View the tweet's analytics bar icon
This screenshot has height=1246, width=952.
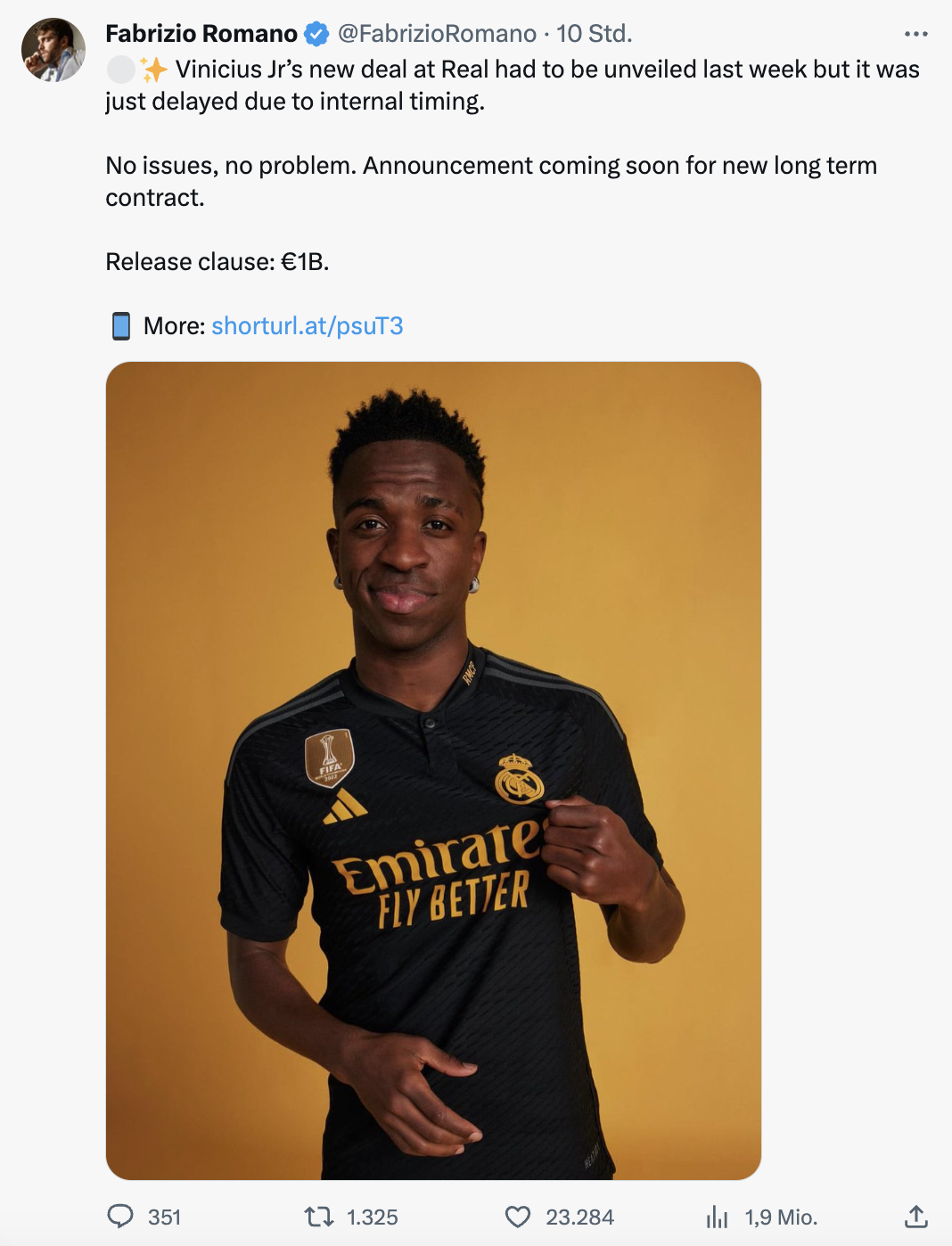[717, 1217]
